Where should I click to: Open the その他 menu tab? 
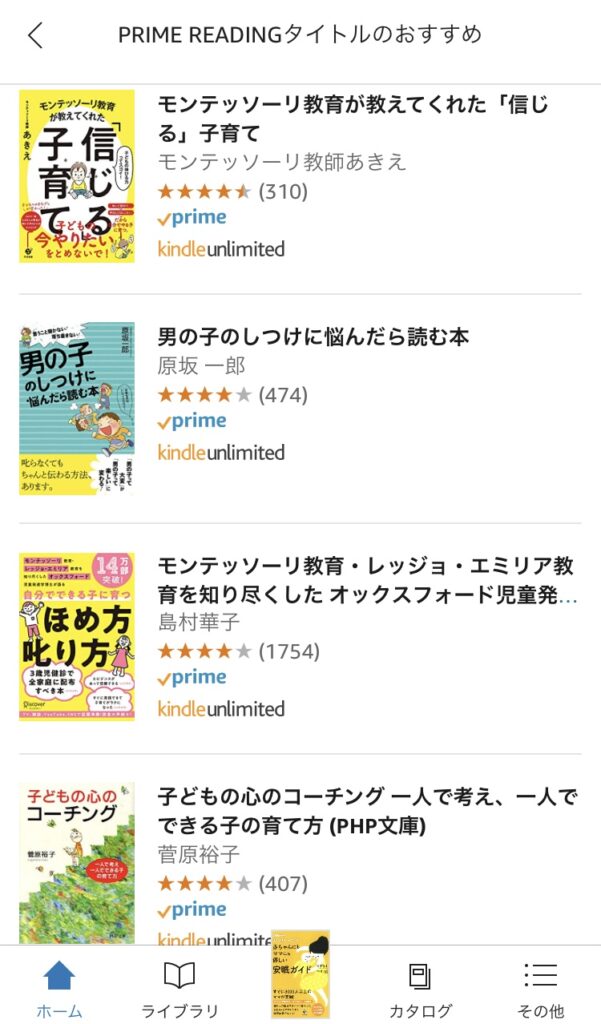(540, 988)
